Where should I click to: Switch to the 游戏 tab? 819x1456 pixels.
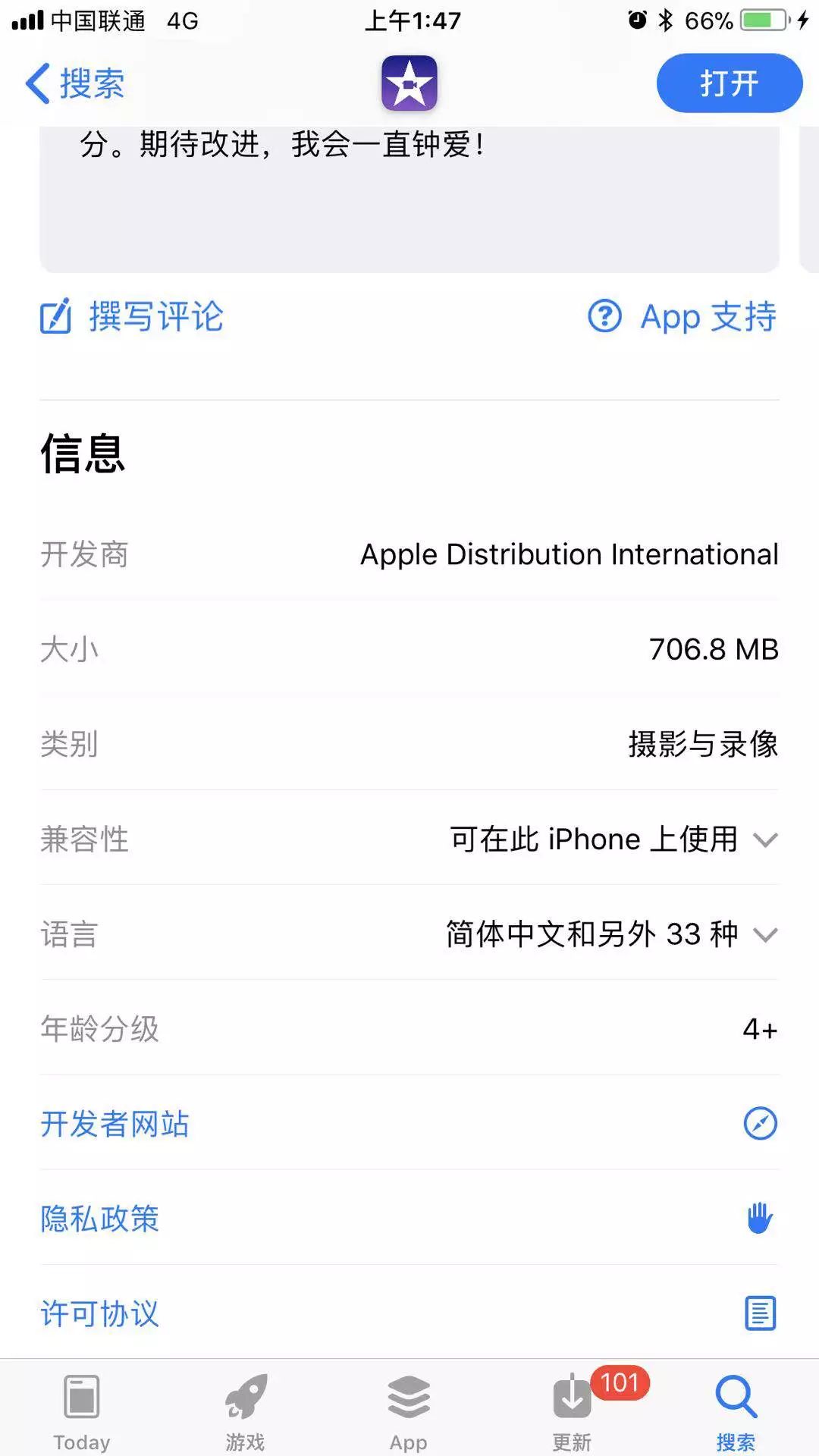[x=245, y=1410]
